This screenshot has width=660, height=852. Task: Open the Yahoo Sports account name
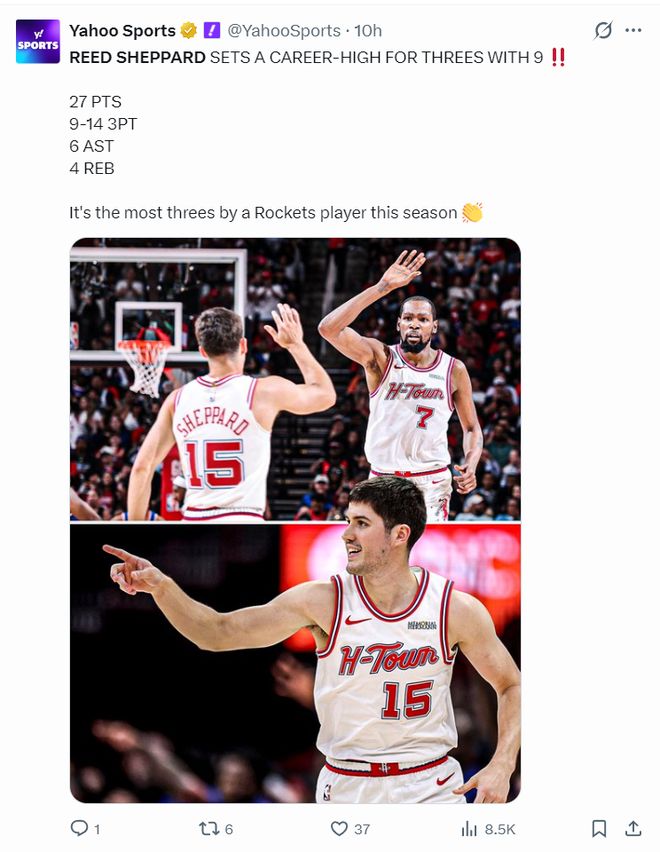click(122, 31)
